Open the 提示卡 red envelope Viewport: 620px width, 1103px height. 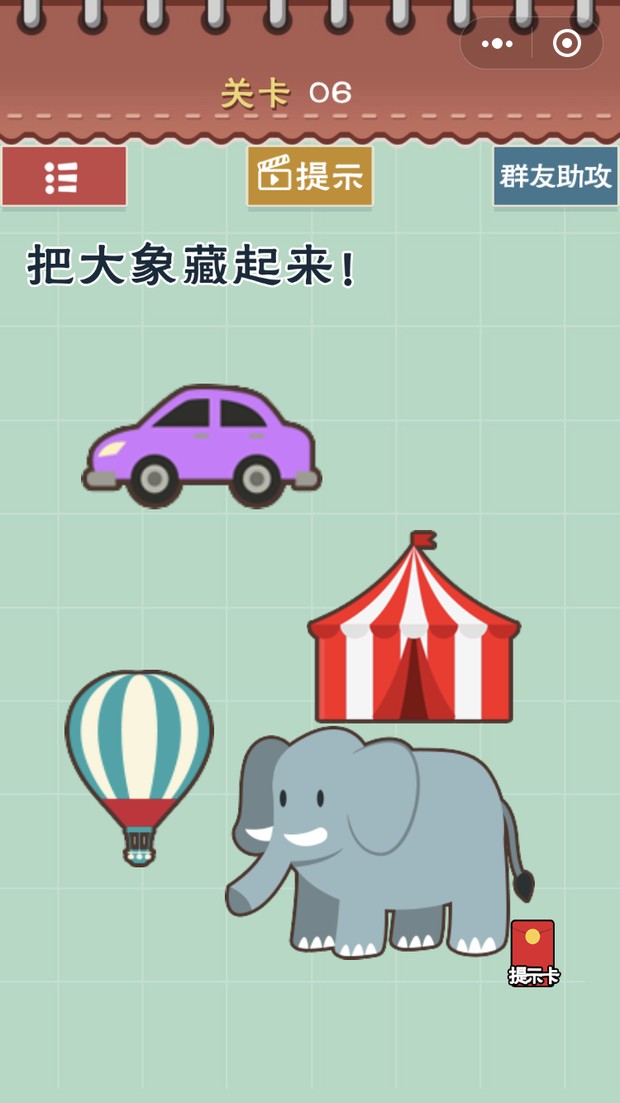coord(533,951)
